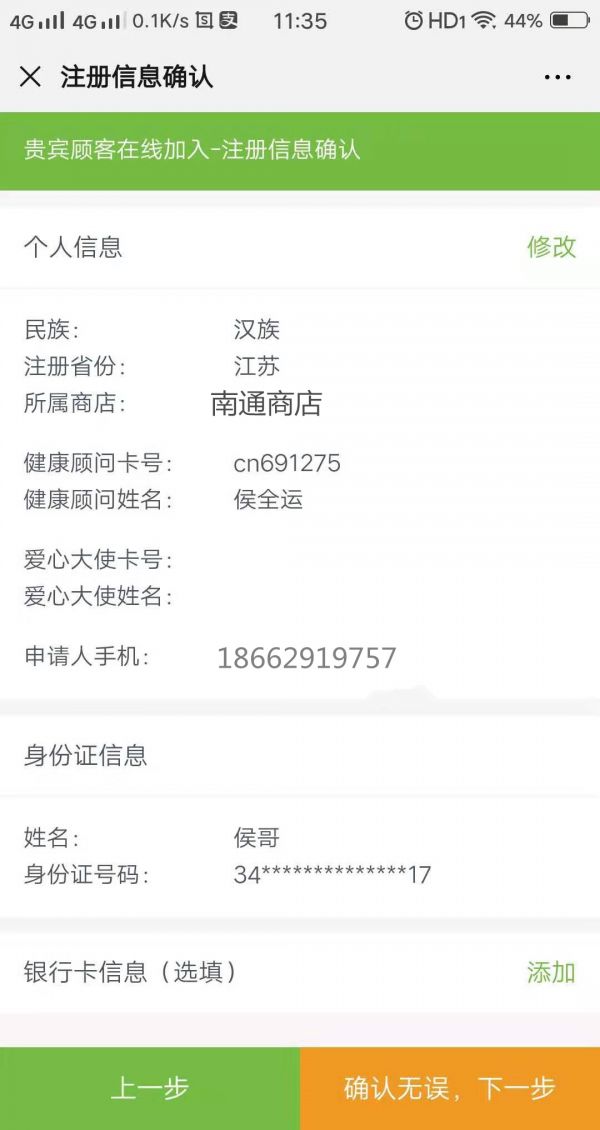The image size is (600, 1130).
Task: Go back with the 上一步 button
Action: coord(150,1088)
